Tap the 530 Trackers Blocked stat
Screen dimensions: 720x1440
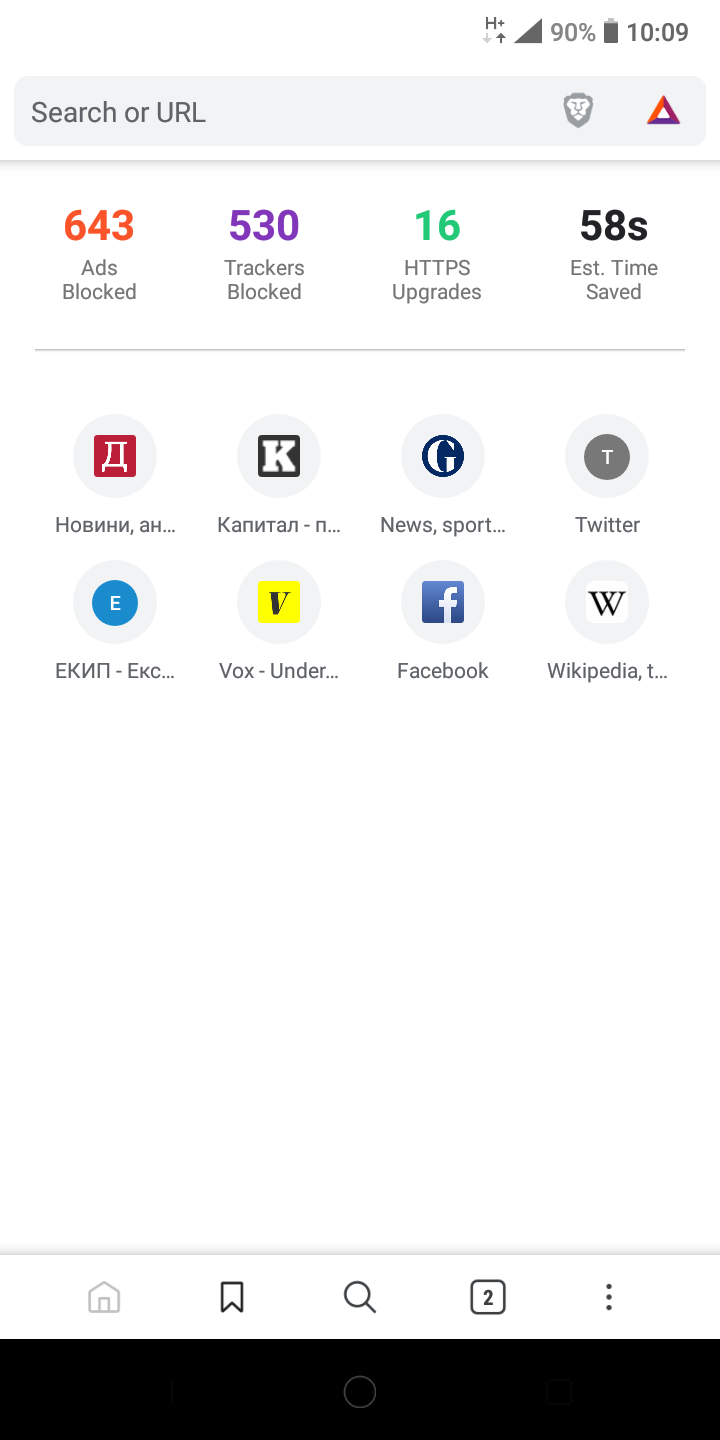(263, 250)
